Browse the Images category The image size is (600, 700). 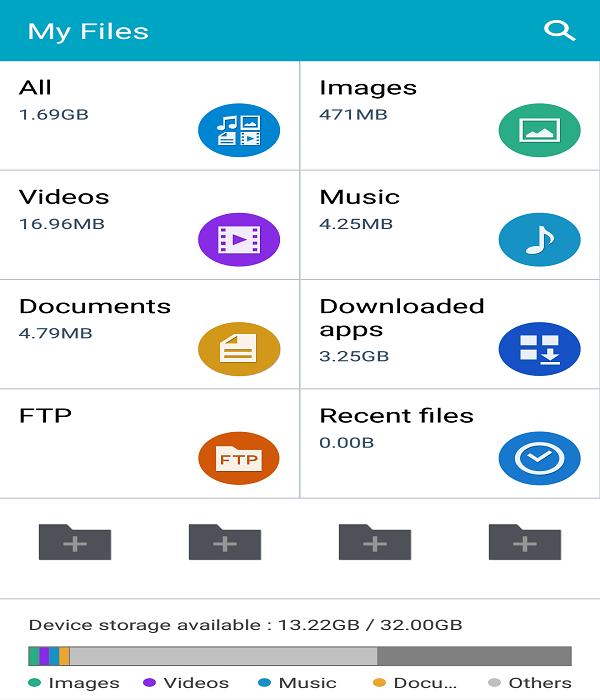(x=450, y=116)
